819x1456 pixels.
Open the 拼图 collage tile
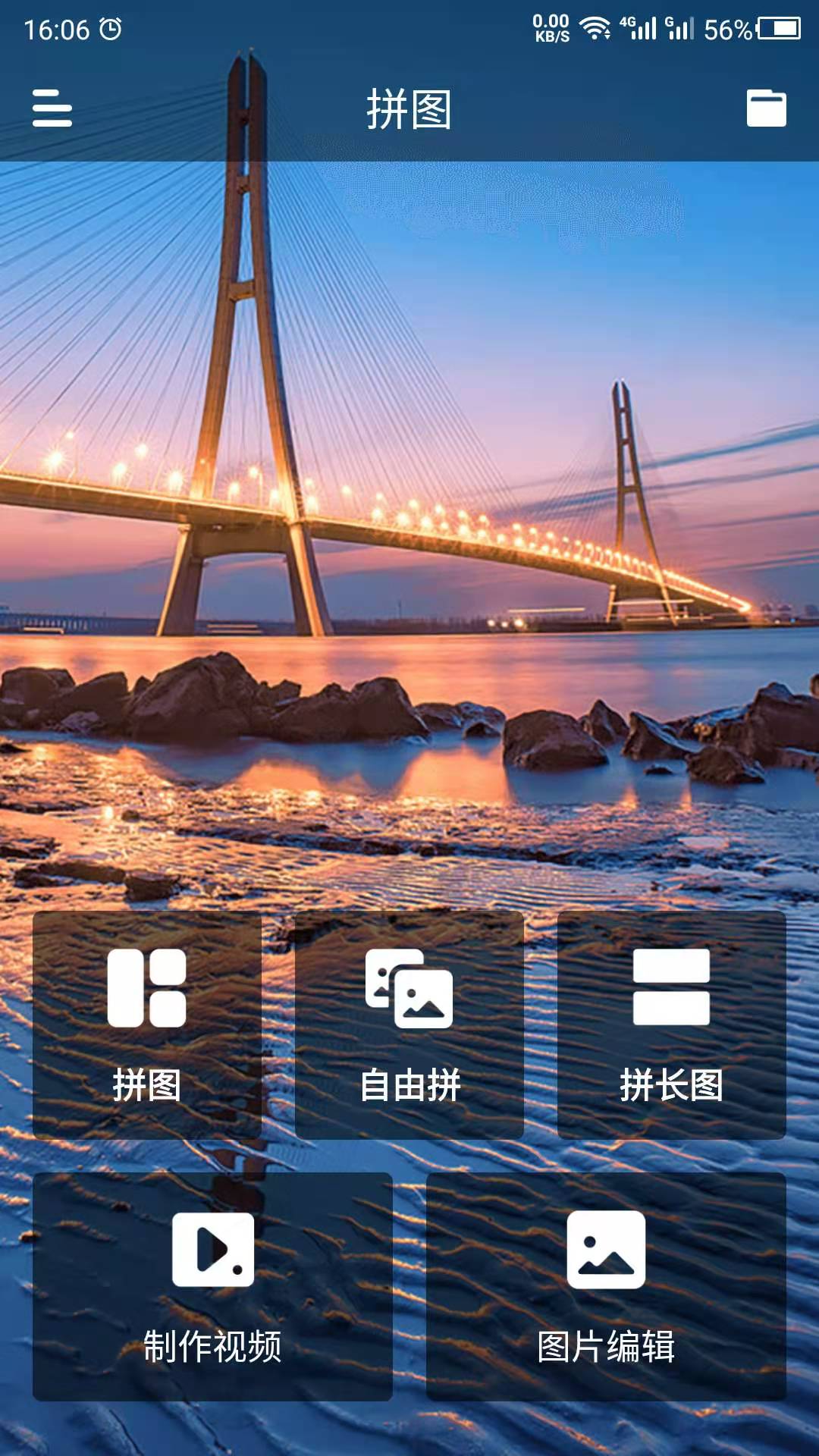[147, 1025]
